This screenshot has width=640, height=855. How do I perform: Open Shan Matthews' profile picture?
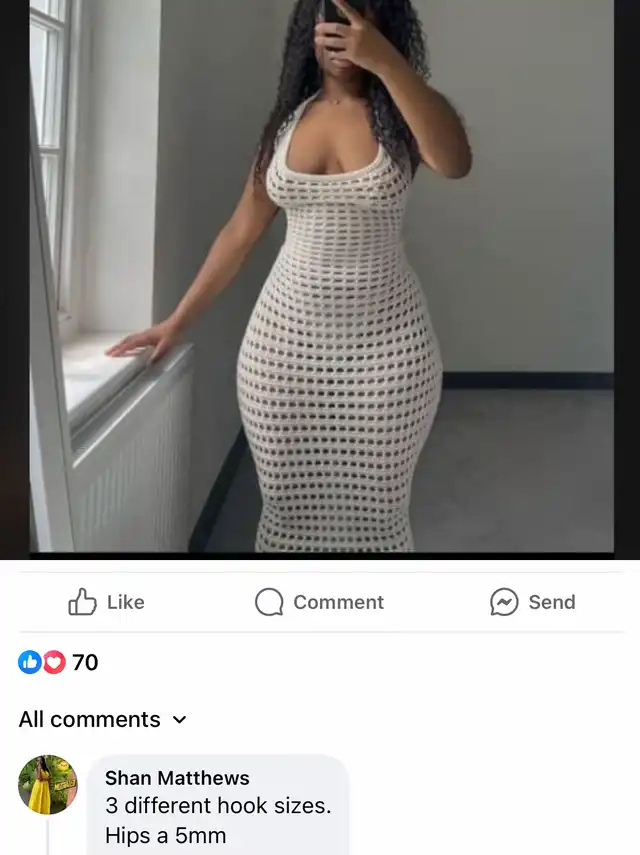[48, 785]
